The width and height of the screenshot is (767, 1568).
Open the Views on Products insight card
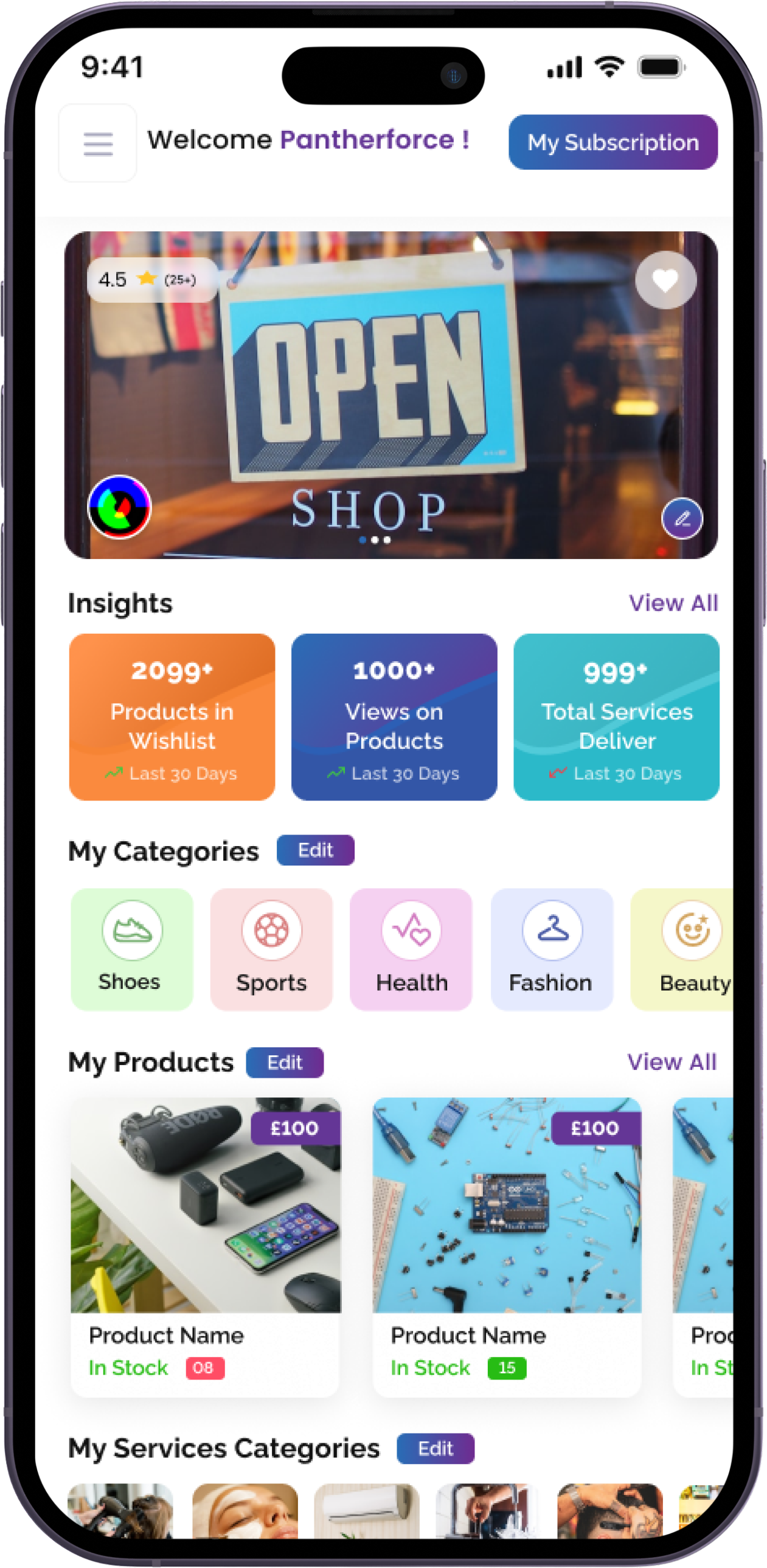[394, 716]
